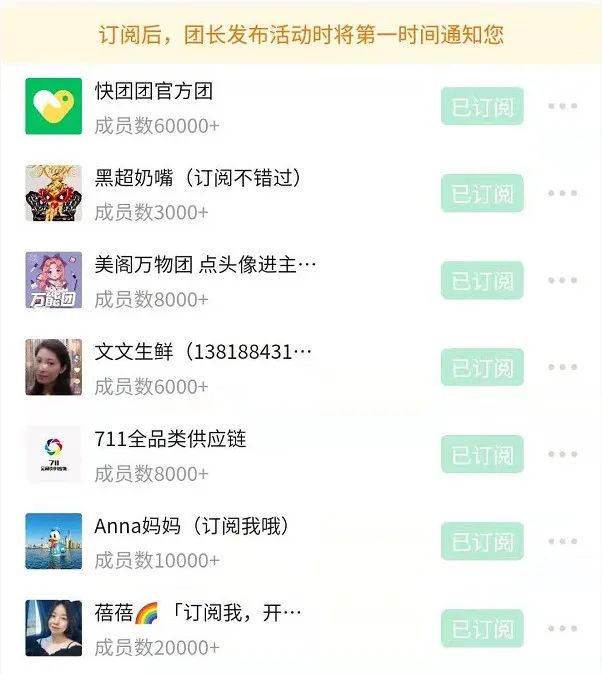Open the 文文生鲜 group row

[200, 367]
